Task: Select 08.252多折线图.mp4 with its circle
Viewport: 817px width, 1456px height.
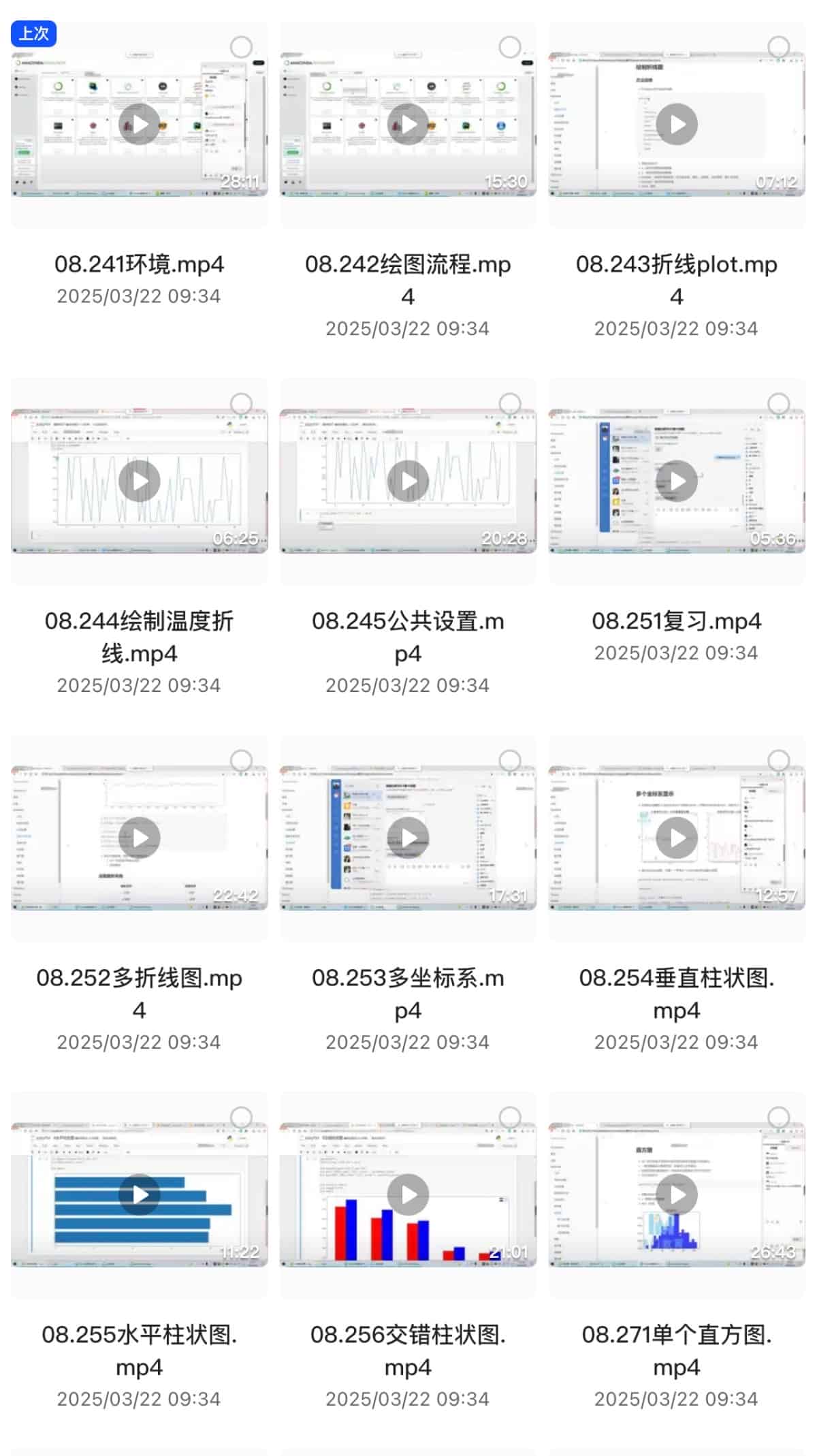Action: click(241, 761)
